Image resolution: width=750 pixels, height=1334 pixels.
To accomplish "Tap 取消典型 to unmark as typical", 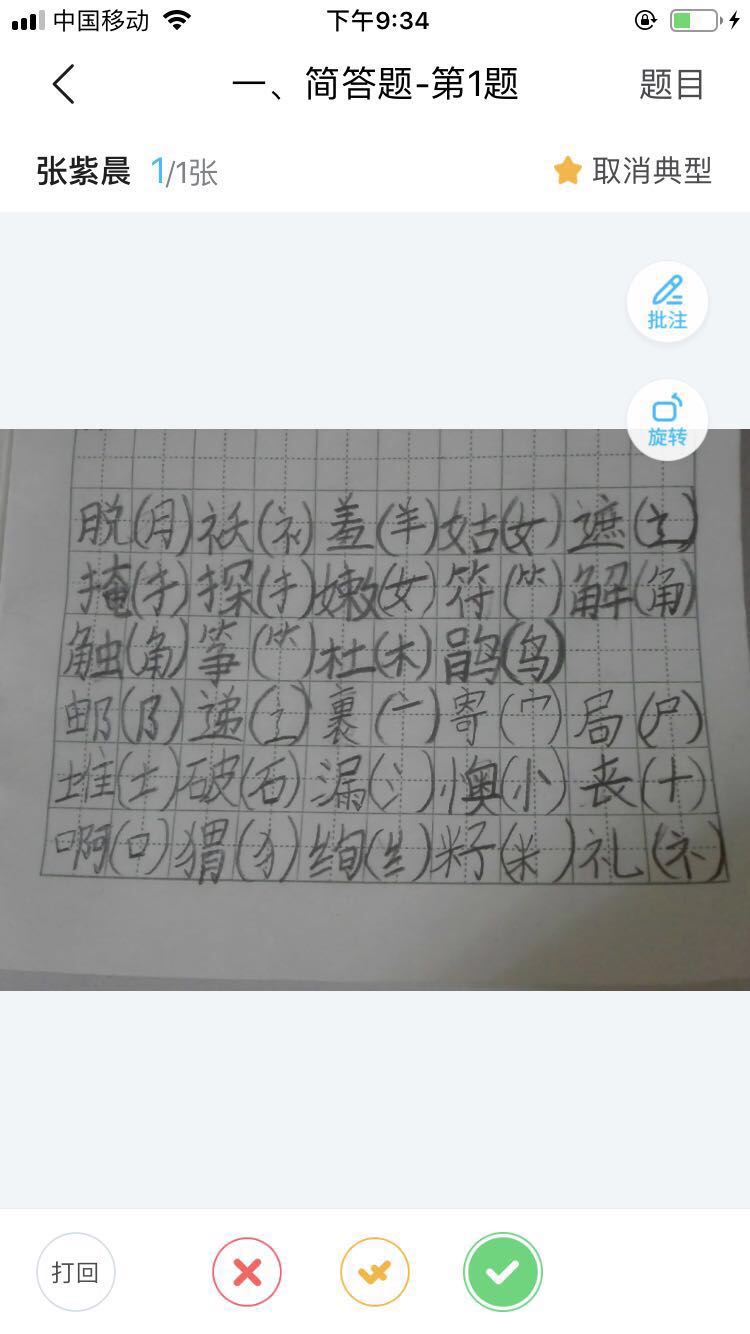I will 633,171.
